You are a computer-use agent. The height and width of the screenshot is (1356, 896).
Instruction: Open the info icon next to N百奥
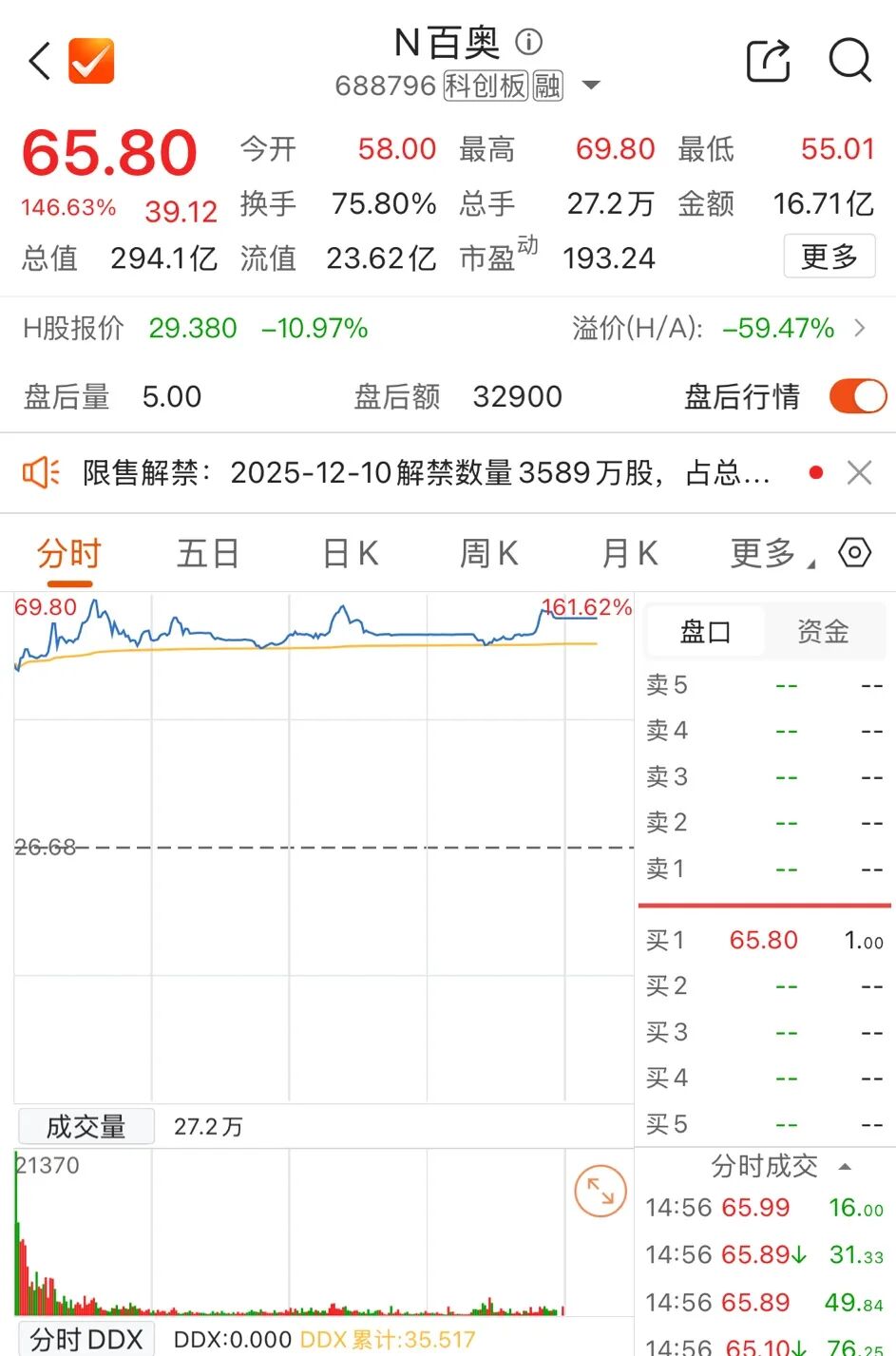528,42
